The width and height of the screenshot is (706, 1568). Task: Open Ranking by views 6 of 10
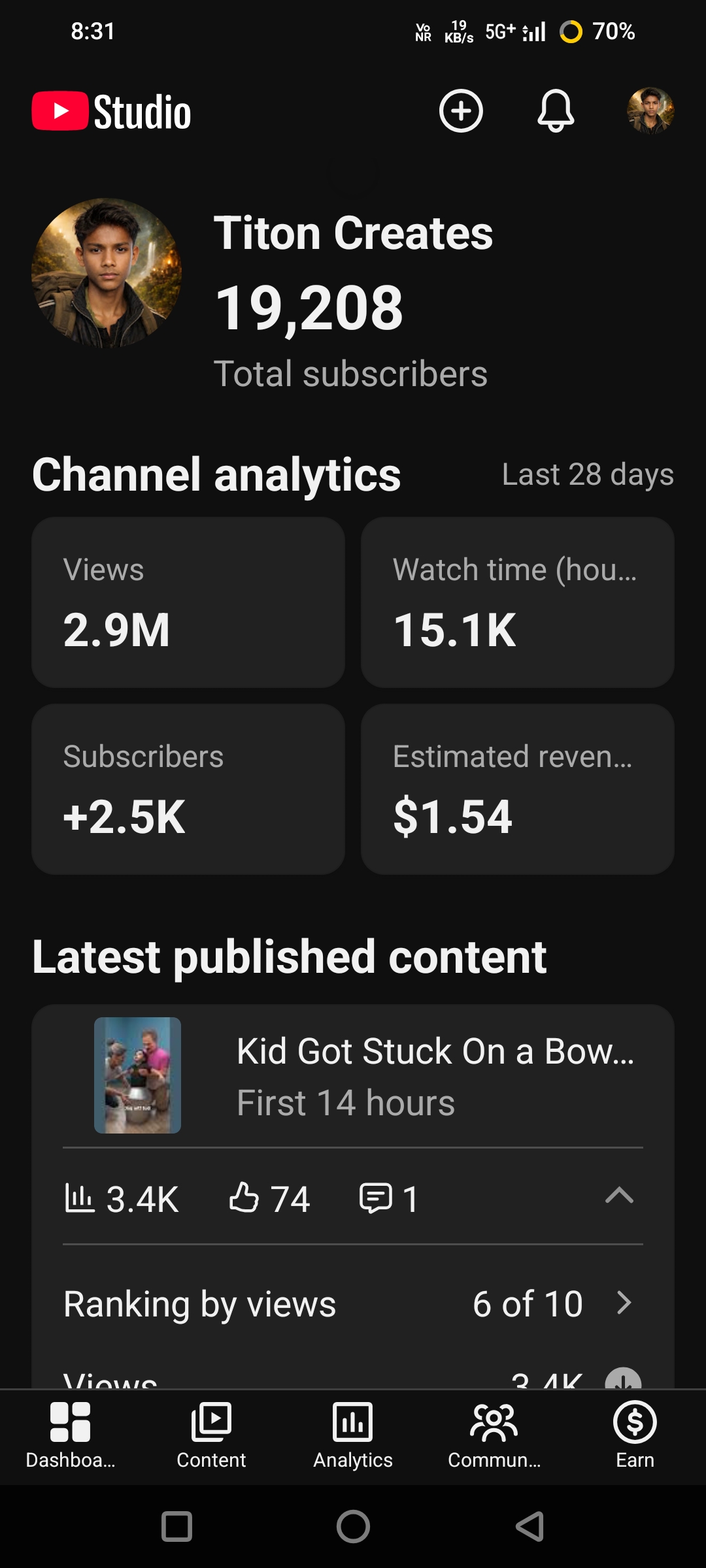pyautogui.click(x=353, y=1304)
